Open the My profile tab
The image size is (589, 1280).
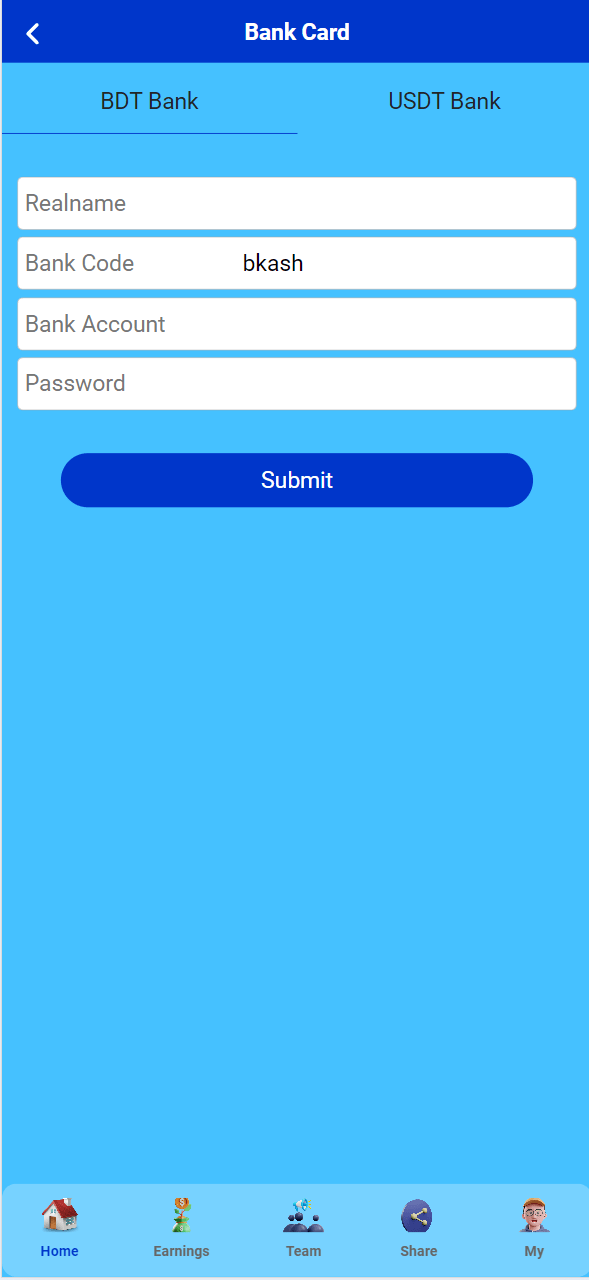pyautogui.click(x=534, y=1228)
